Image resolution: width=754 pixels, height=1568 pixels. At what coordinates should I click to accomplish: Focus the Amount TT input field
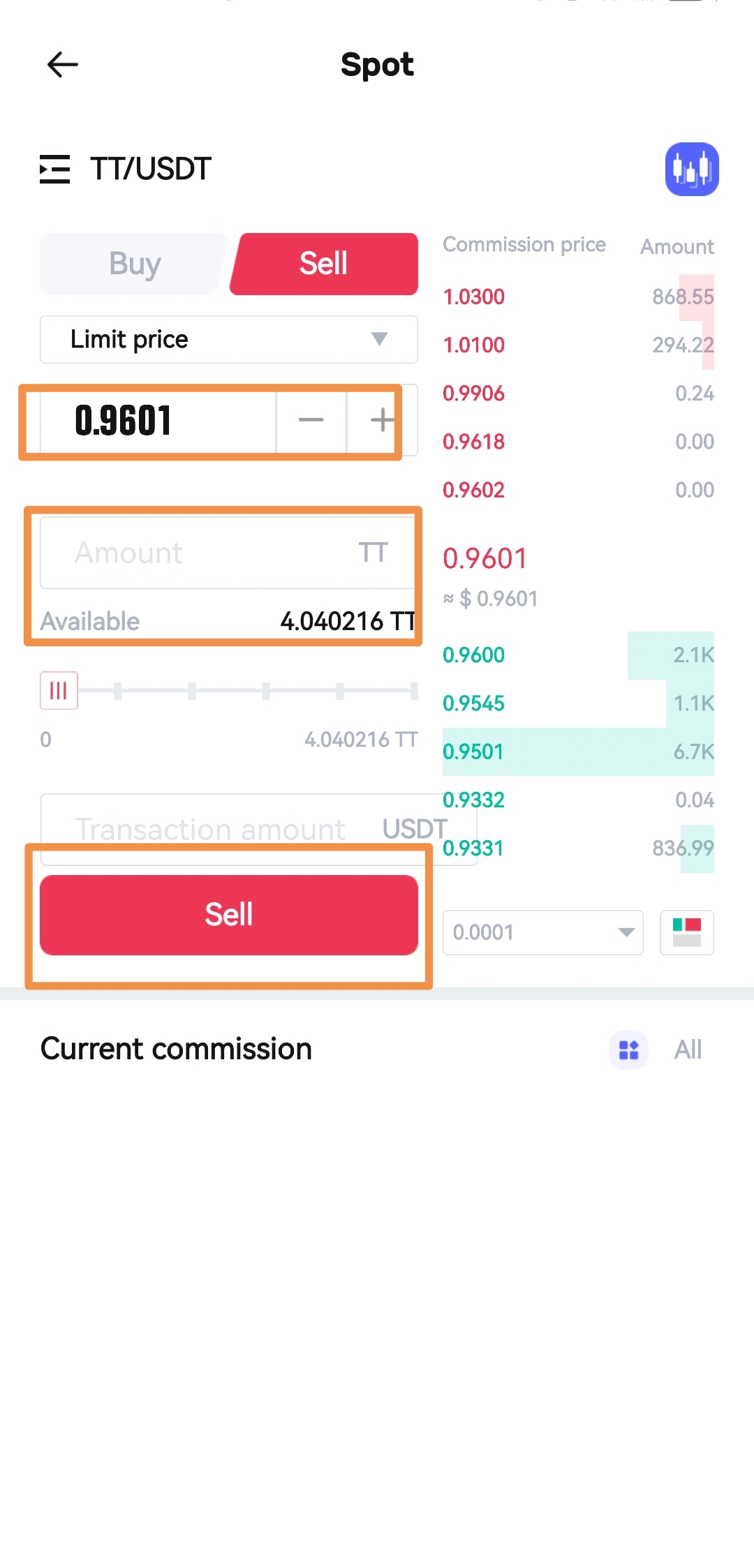pyautogui.click(x=209, y=553)
